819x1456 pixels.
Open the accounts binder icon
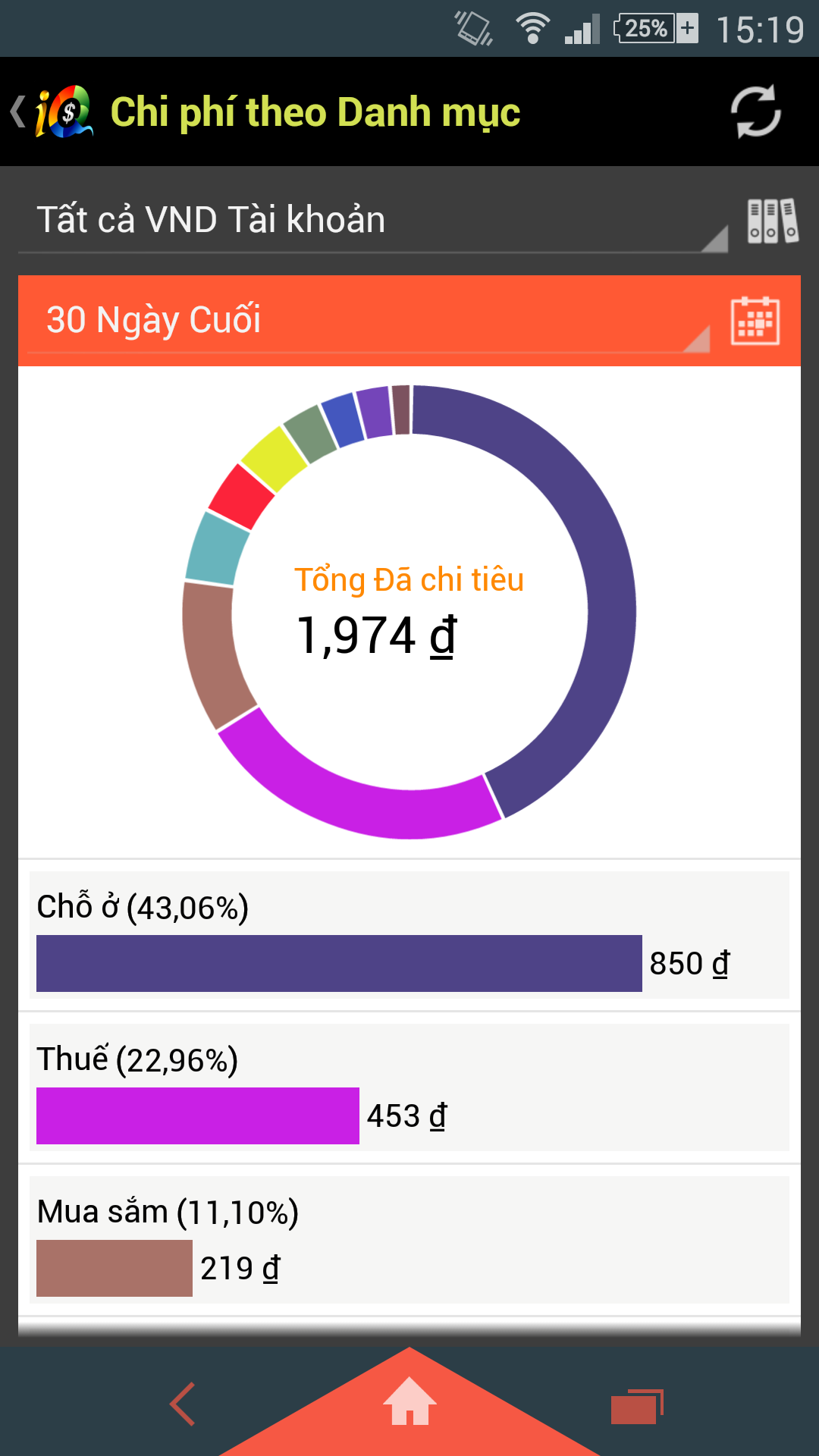pyautogui.click(x=772, y=221)
